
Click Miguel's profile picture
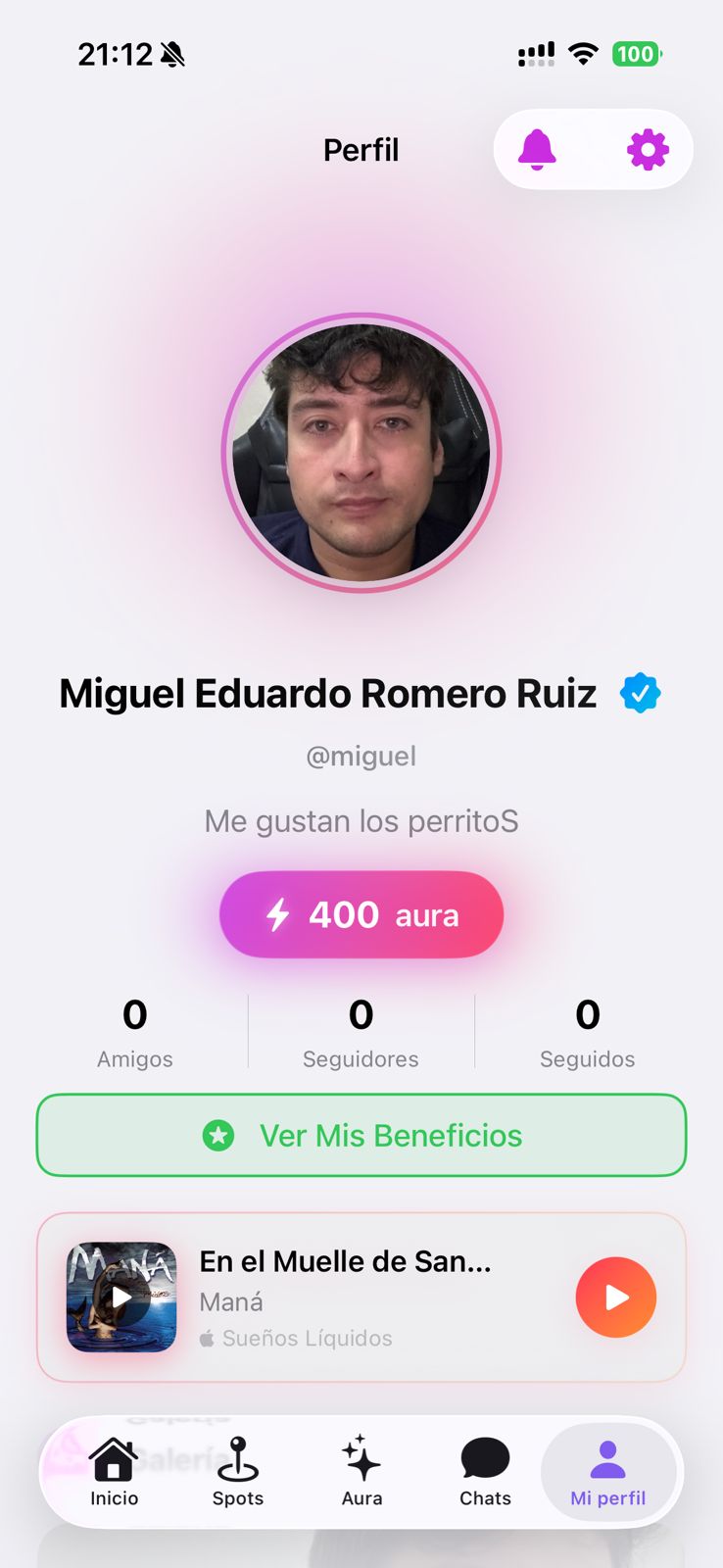[x=361, y=453]
